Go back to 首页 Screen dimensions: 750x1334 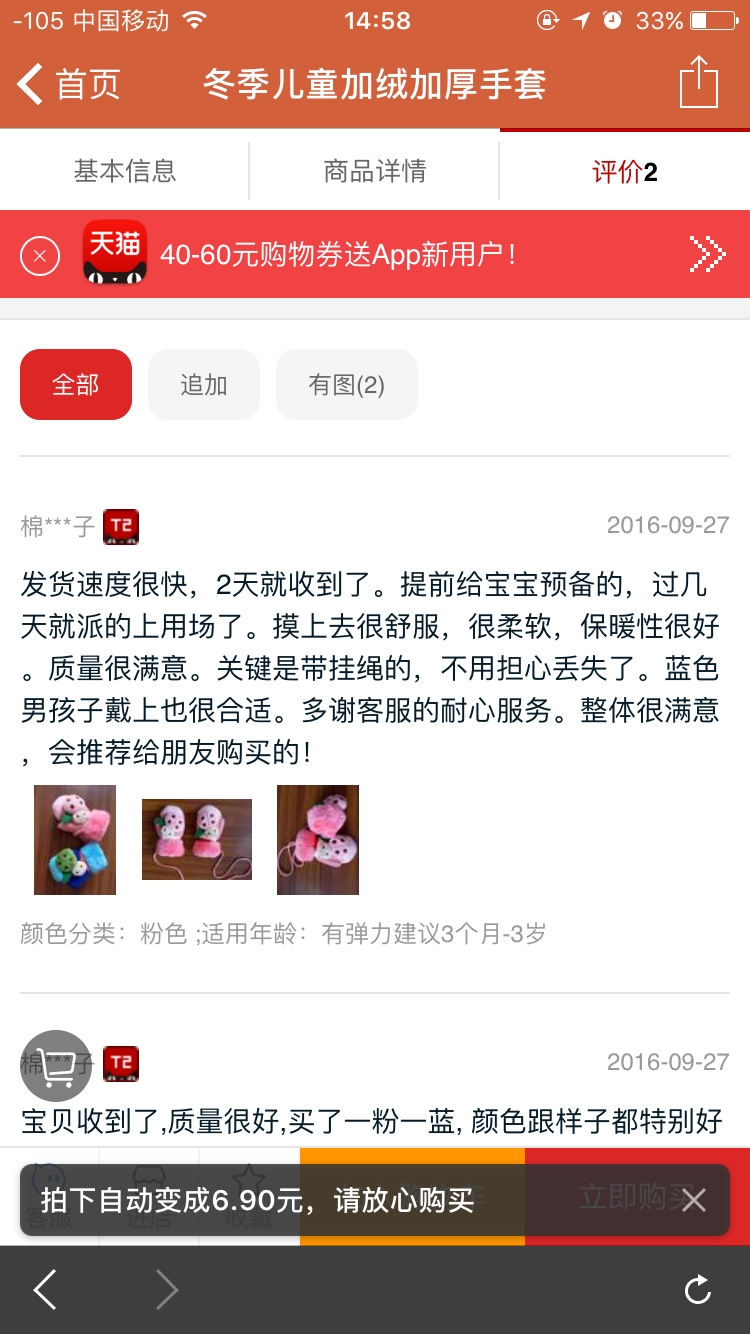pos(68,84)
